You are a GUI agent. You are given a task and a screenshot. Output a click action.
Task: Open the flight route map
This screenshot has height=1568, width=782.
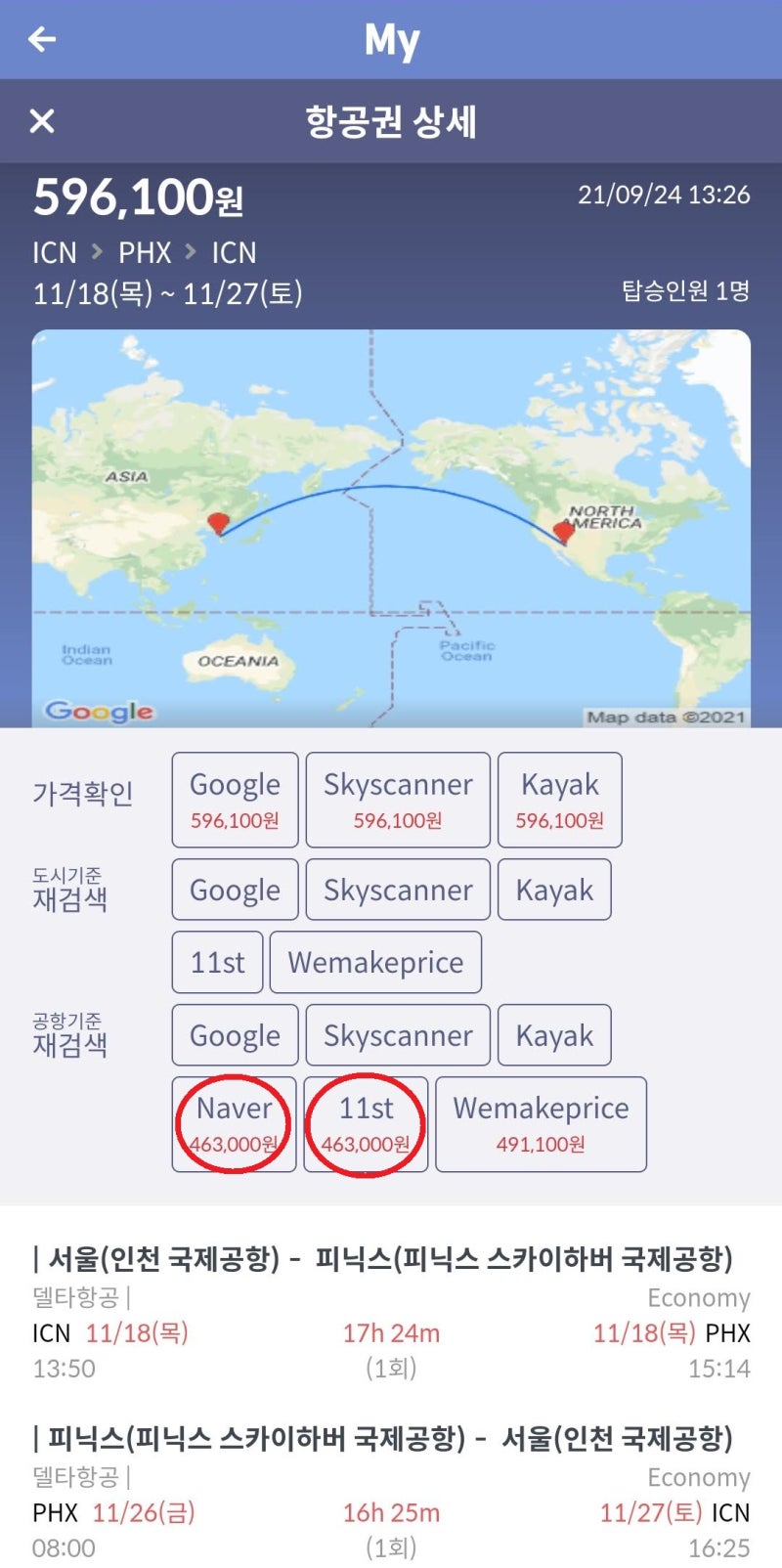pos(391,529)
